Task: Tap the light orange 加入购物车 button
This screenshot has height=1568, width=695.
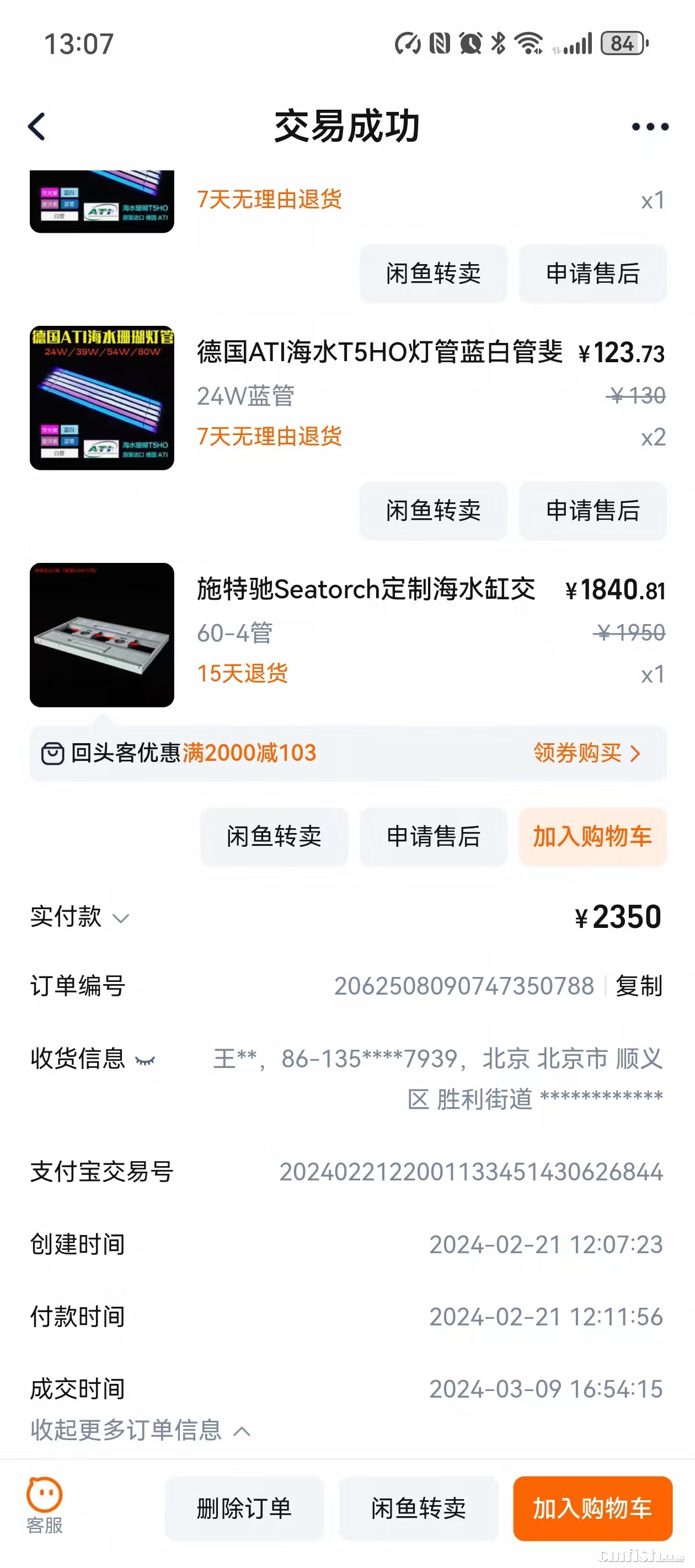Action: tap(592, 836)
